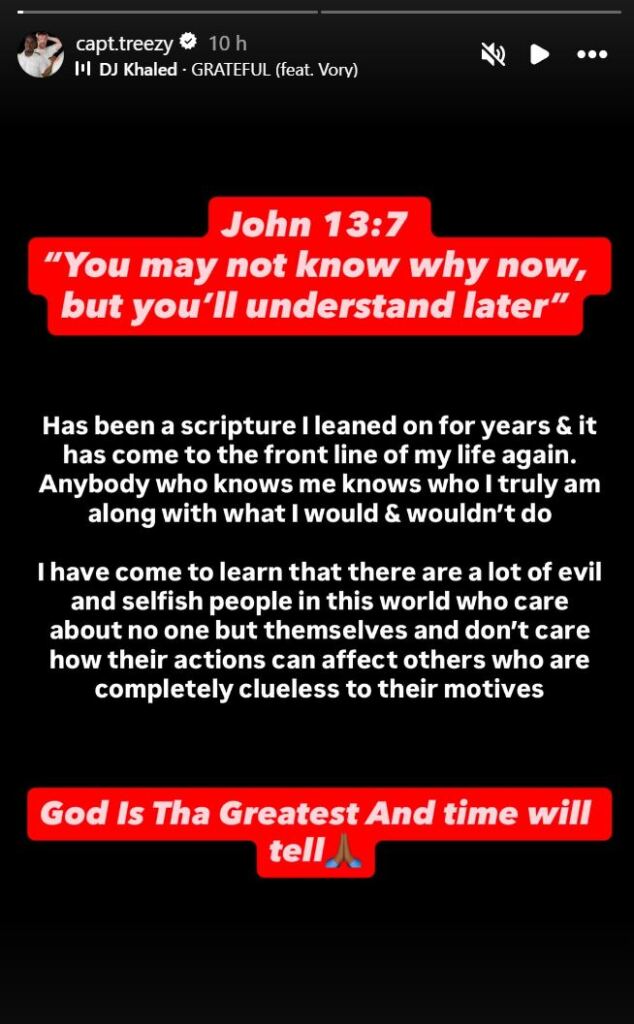
Task: Open the three-dot overflow menu
Action: (x=592, y=55)
